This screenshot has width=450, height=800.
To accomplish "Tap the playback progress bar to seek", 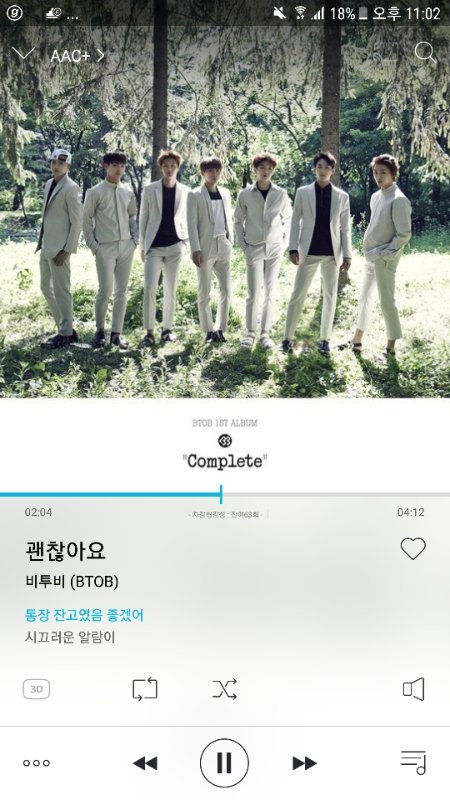I will pos(225,494).
